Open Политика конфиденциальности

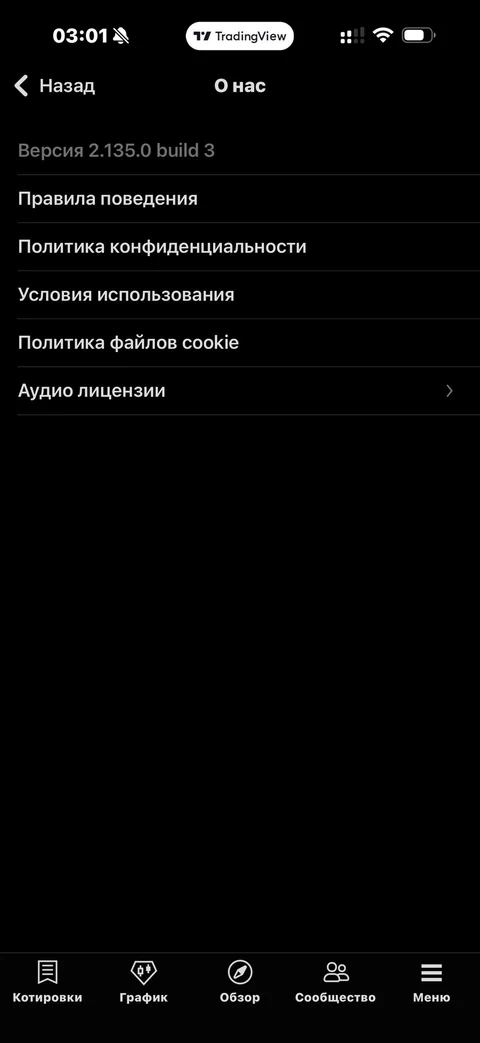point(240,247)
